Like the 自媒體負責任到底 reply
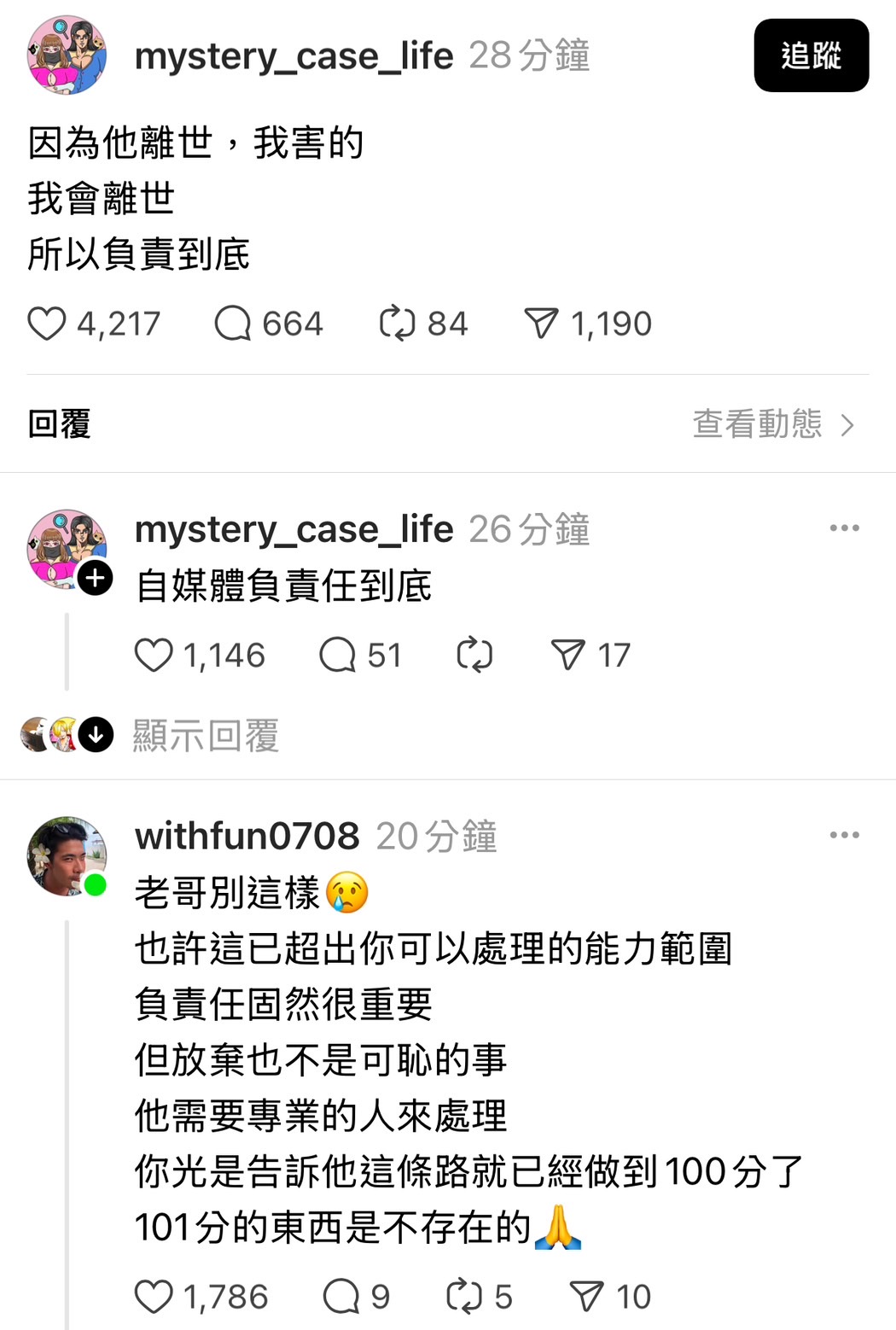The image size is (896, 1330). point(154,656)
